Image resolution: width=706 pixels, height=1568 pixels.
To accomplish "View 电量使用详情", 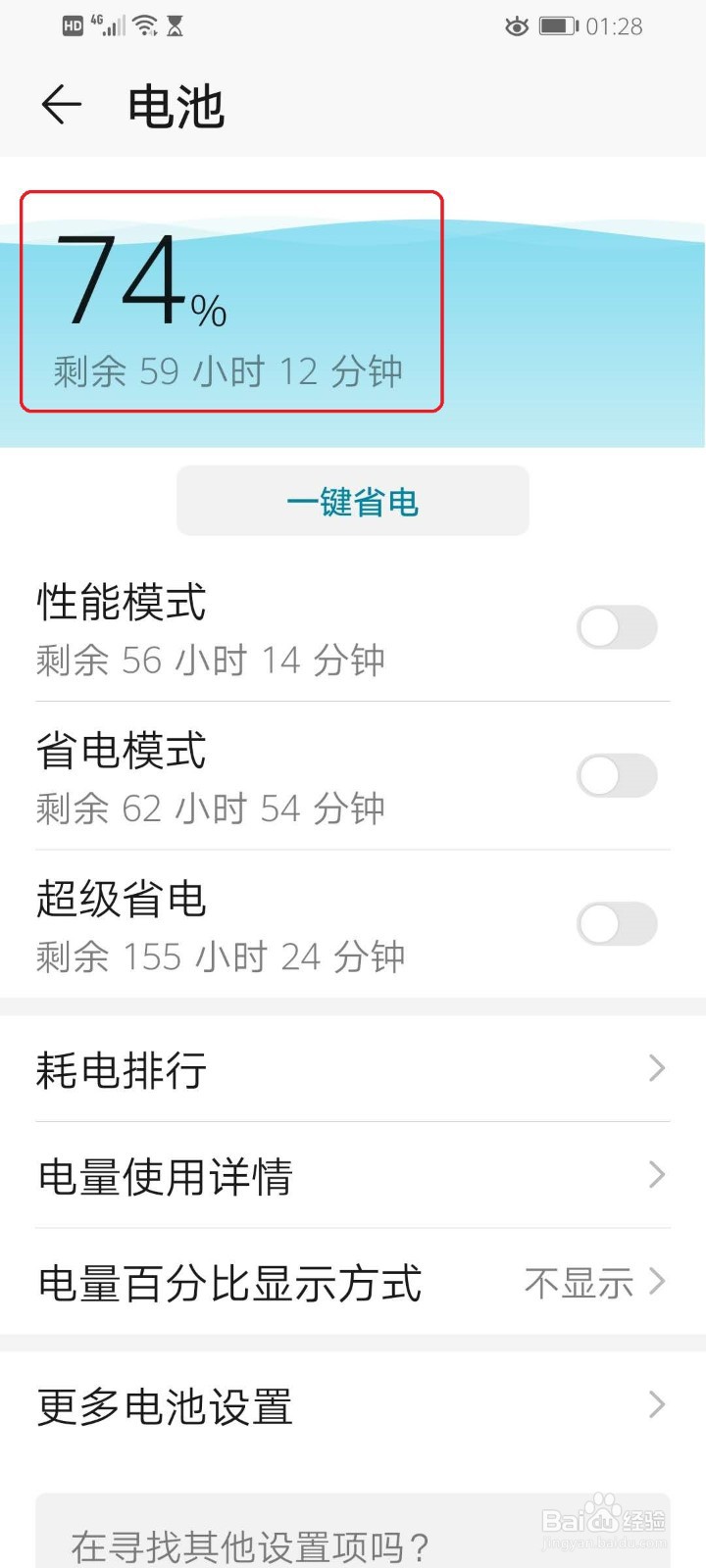I will point(353,1175).
